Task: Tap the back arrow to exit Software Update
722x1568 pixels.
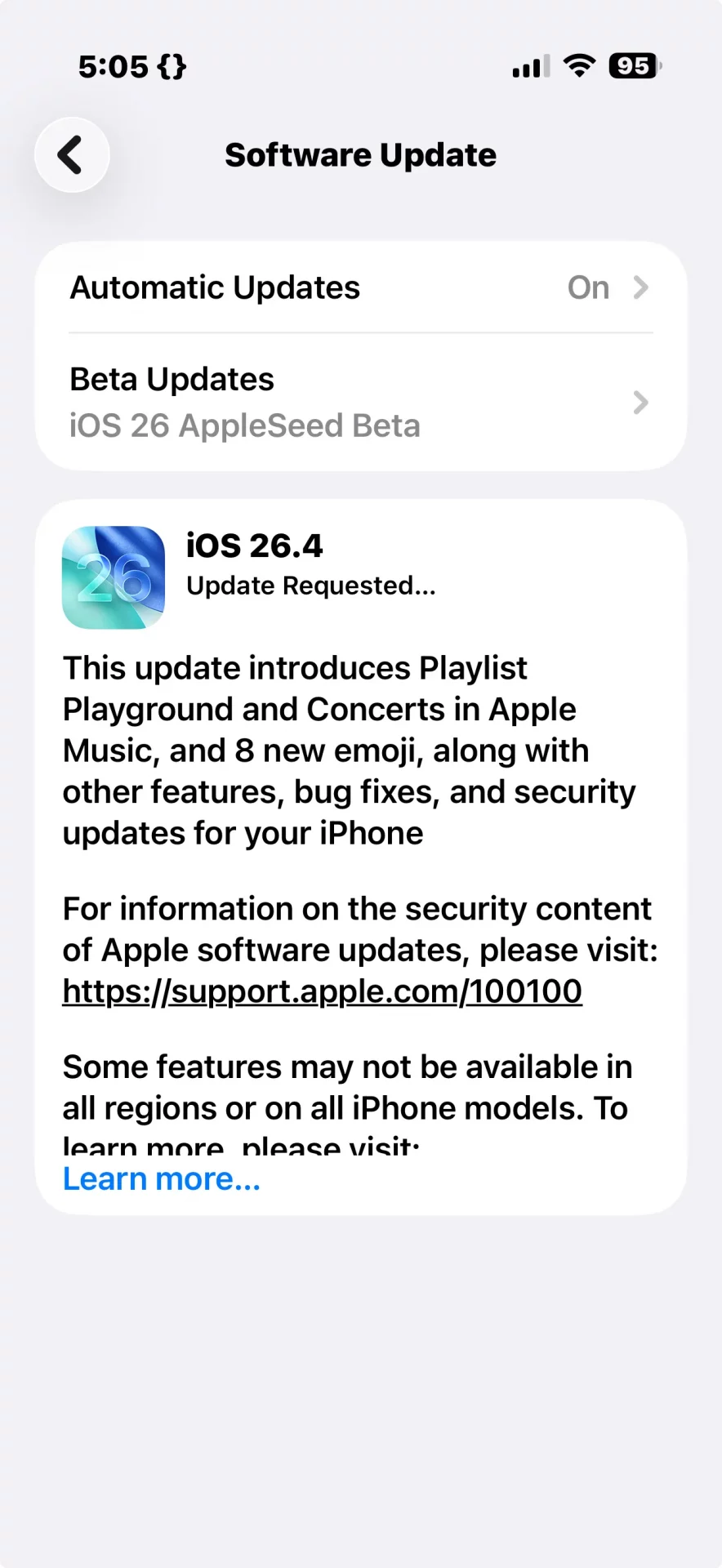Action: coord(72,154)
